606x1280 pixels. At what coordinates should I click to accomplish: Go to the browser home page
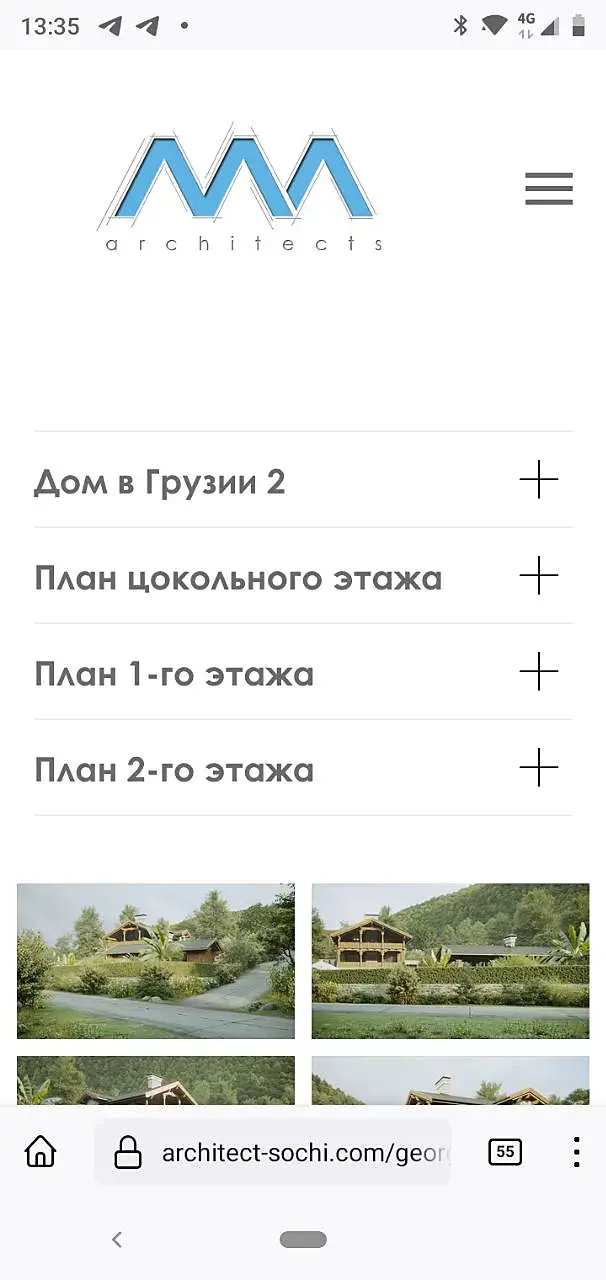coord(41,1152)
